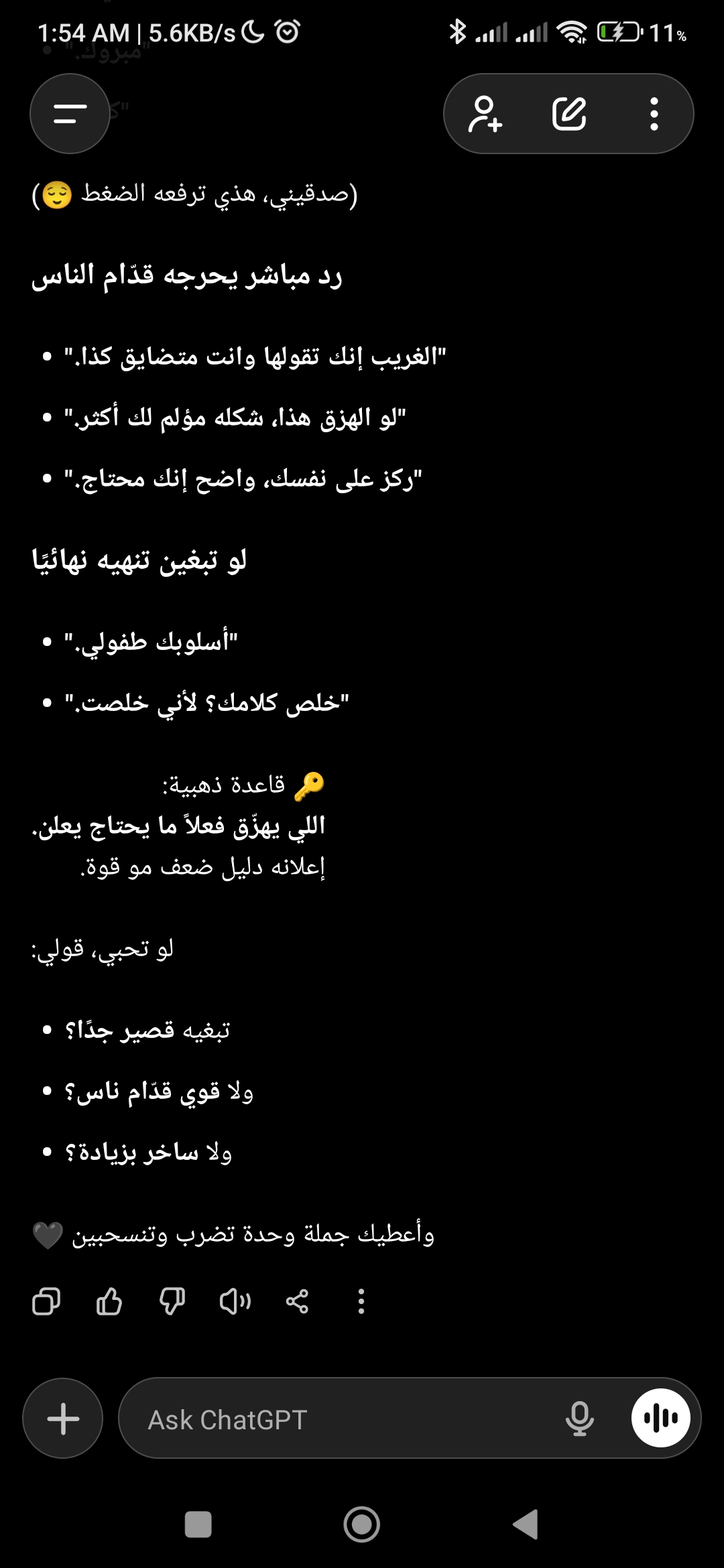The height and width of the screenshot is (1568, 724).
Task: Open more options under the response
Action: [x=361, y=1301]
